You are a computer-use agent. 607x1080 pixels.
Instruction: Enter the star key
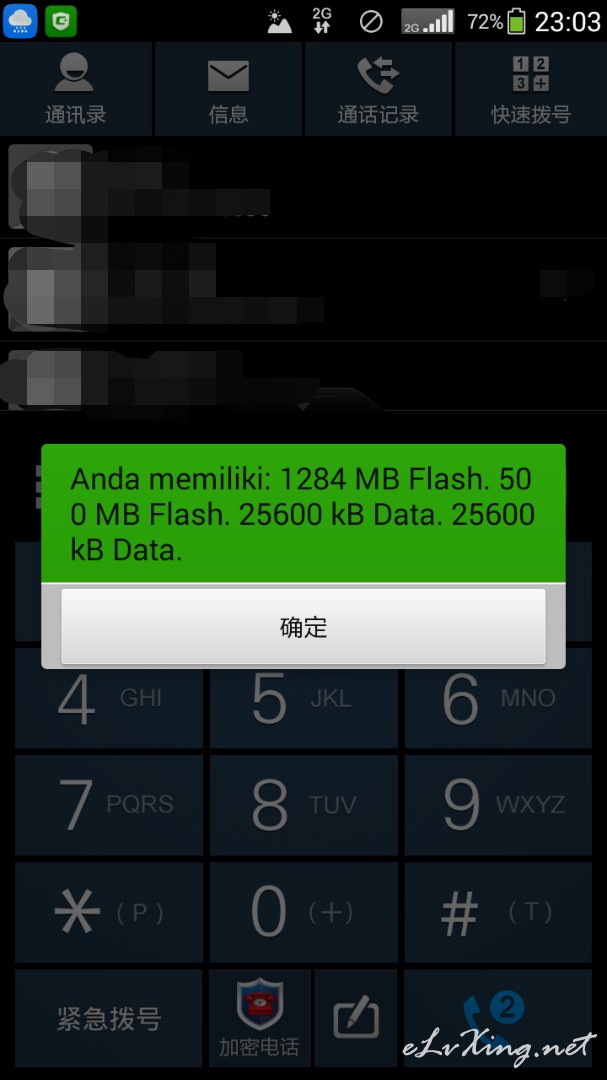coord(108,911)
